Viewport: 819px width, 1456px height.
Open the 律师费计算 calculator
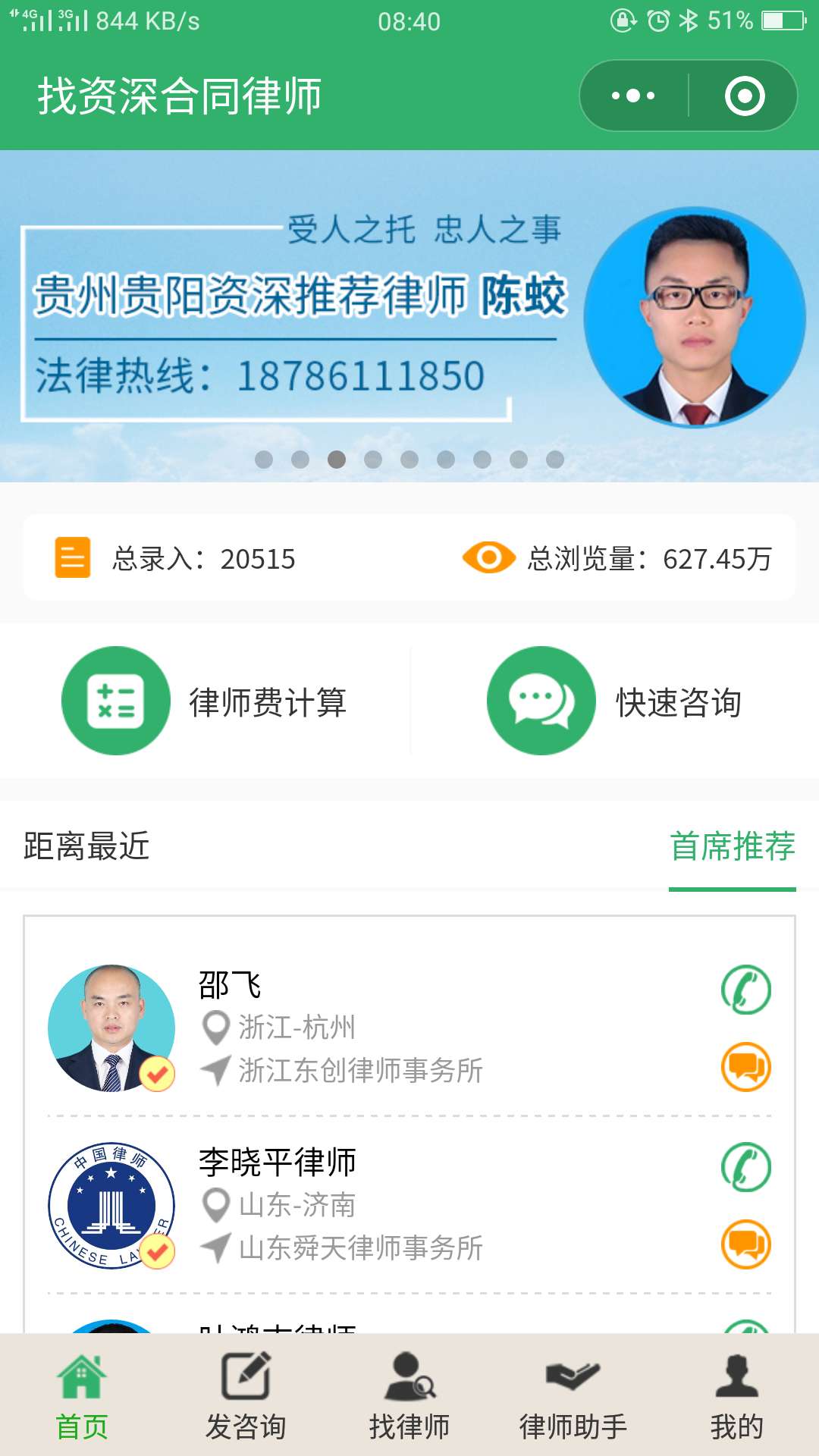(205, 701)
